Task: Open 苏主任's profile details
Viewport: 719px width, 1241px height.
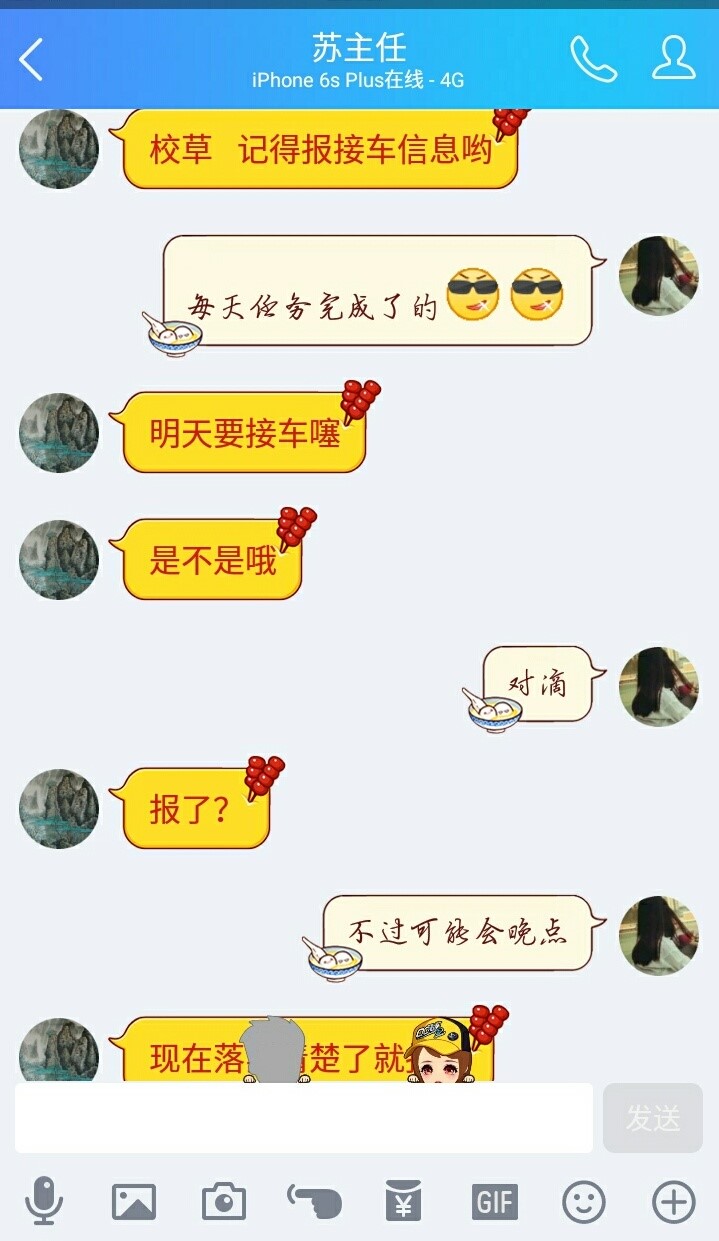Action: [x=673, y=58]
